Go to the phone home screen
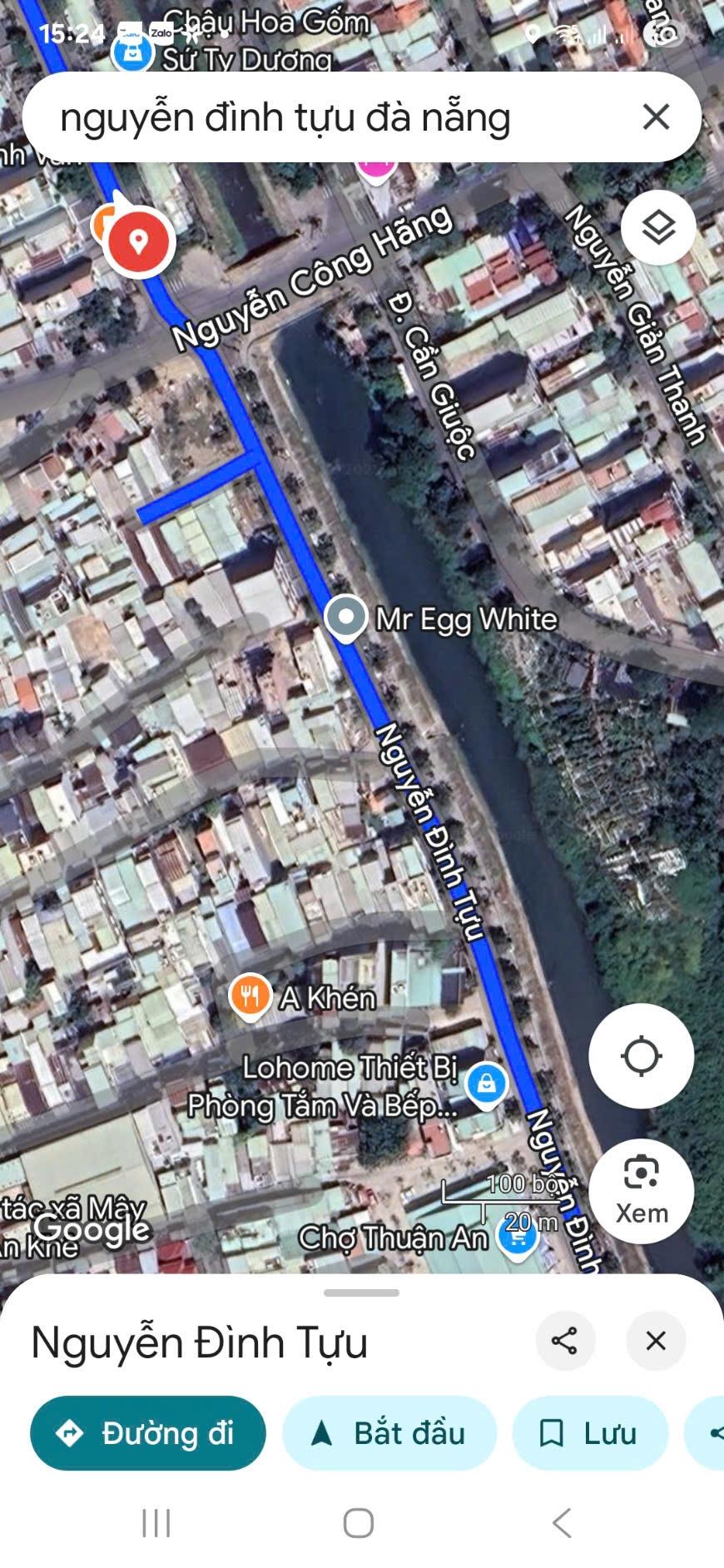The height and width of the screenshot is (1568, 724). pos(359,1523)
